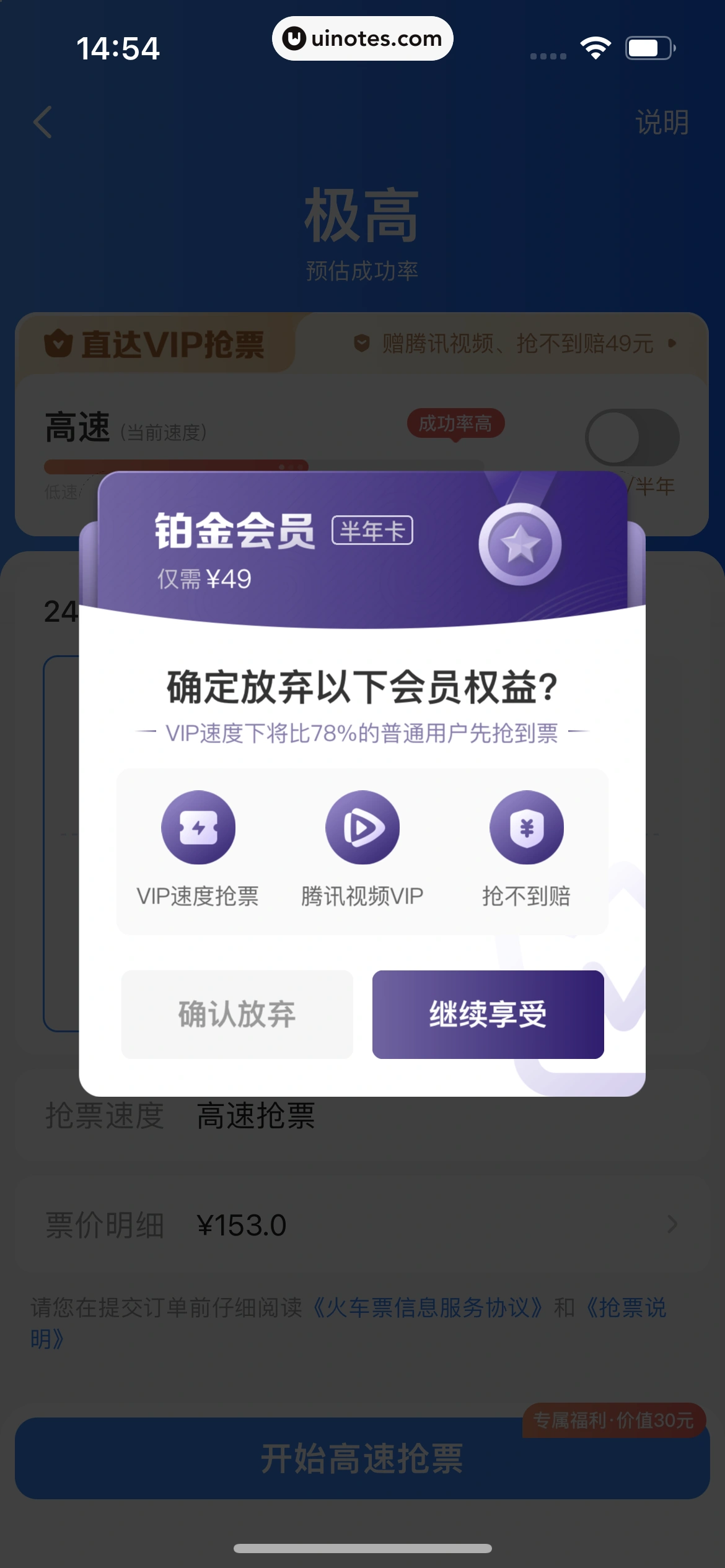
Task: Tap 确认放弃 to give up membership benefits
Action: [237, 1014]
